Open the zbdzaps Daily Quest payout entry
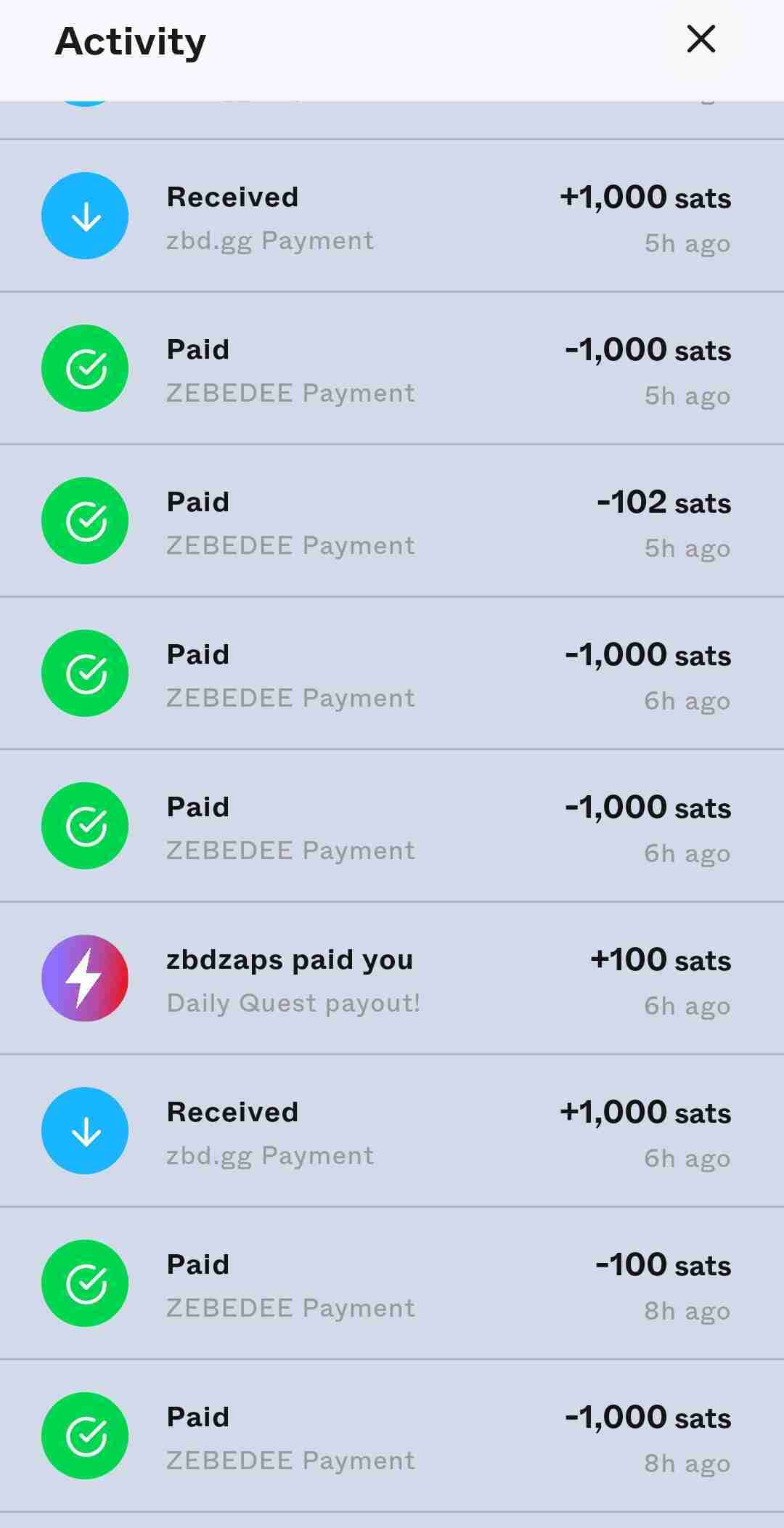 point(392,979)
